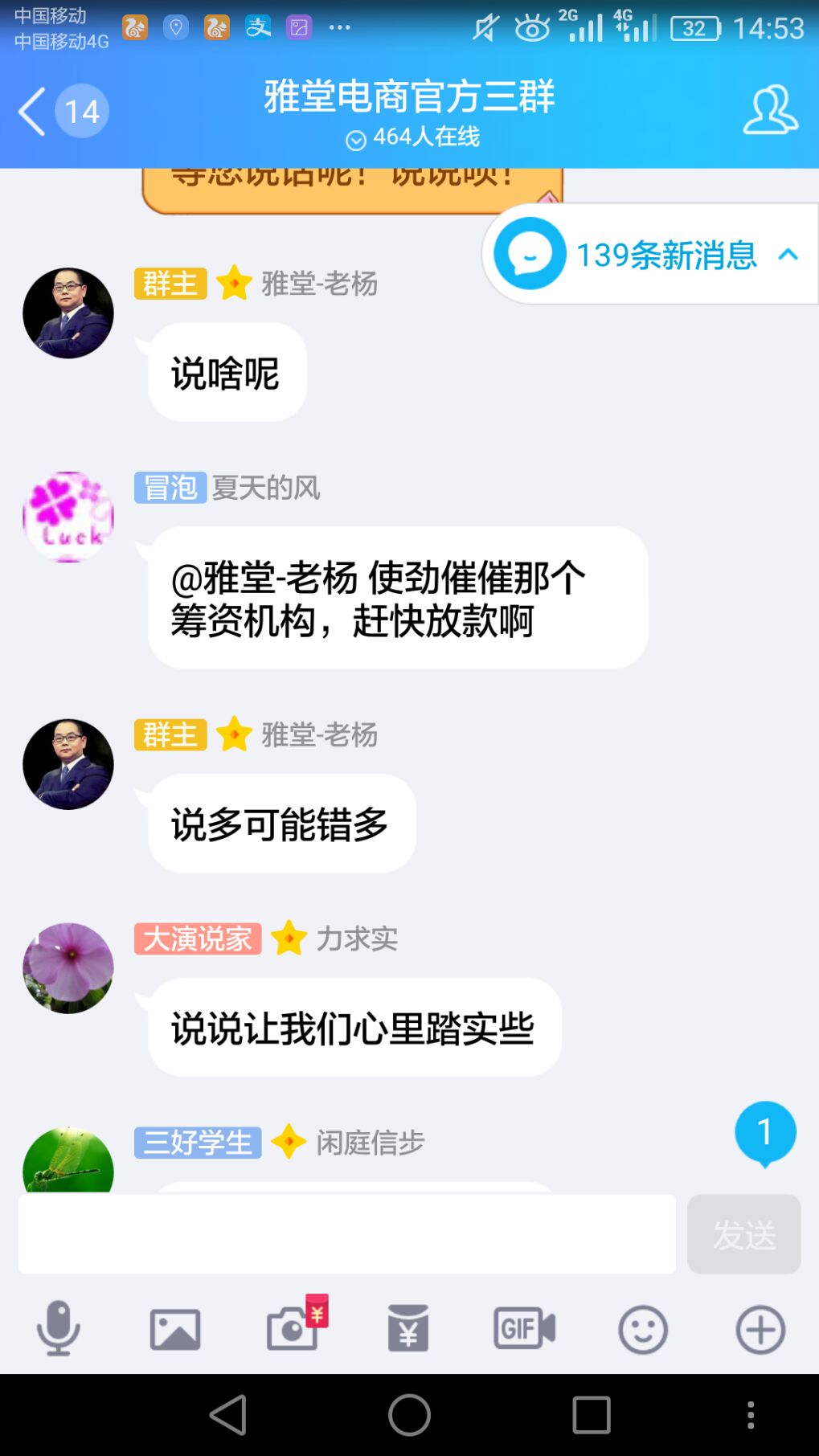Open the emoji picker
Screen dimensions: 819x1456
pyautogui.click(x=642, y=1329)
